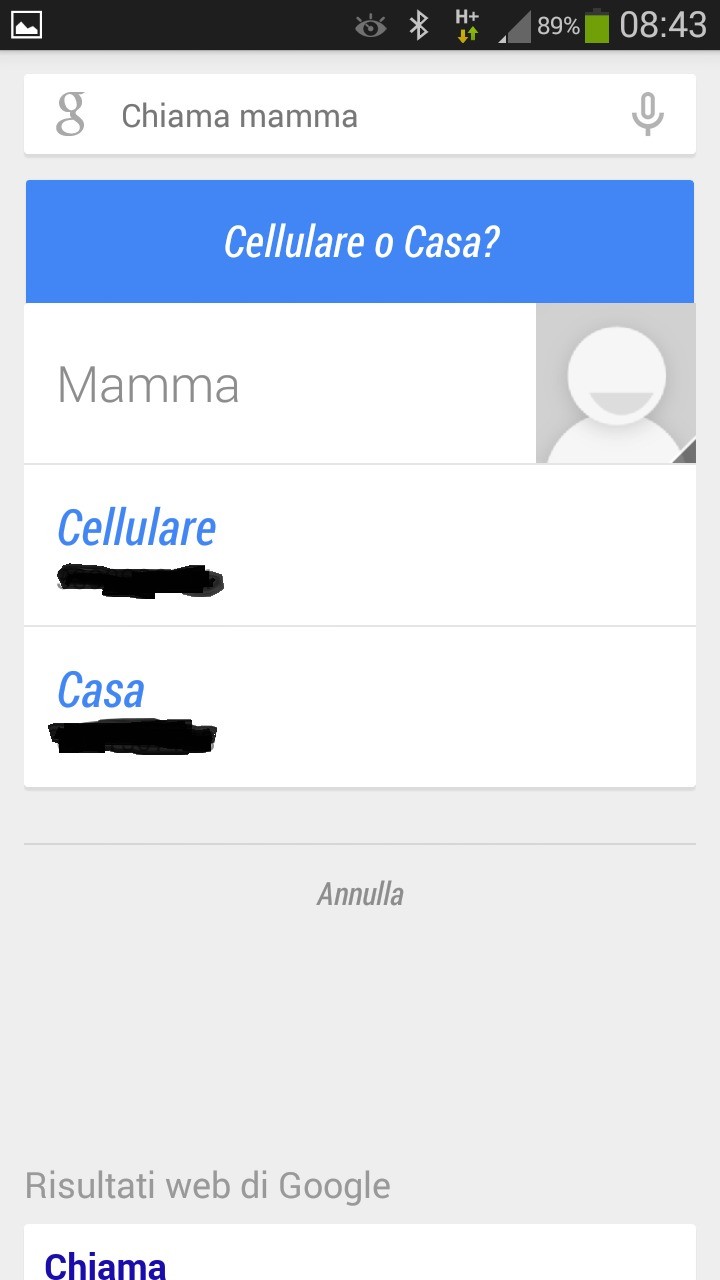Tap the Chiama web result link
Screen dimensions: 720x1280
(x=105, y=1263)
